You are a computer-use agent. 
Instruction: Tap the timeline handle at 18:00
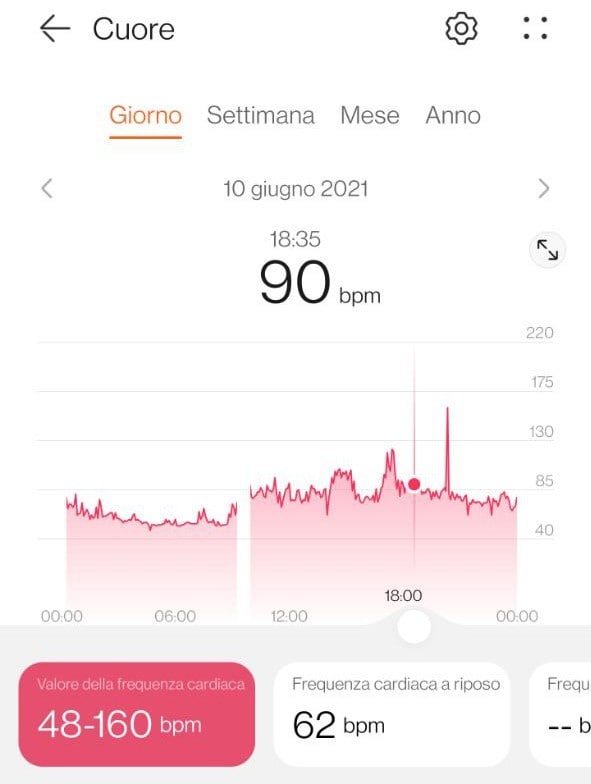click(x=414, y=626)
